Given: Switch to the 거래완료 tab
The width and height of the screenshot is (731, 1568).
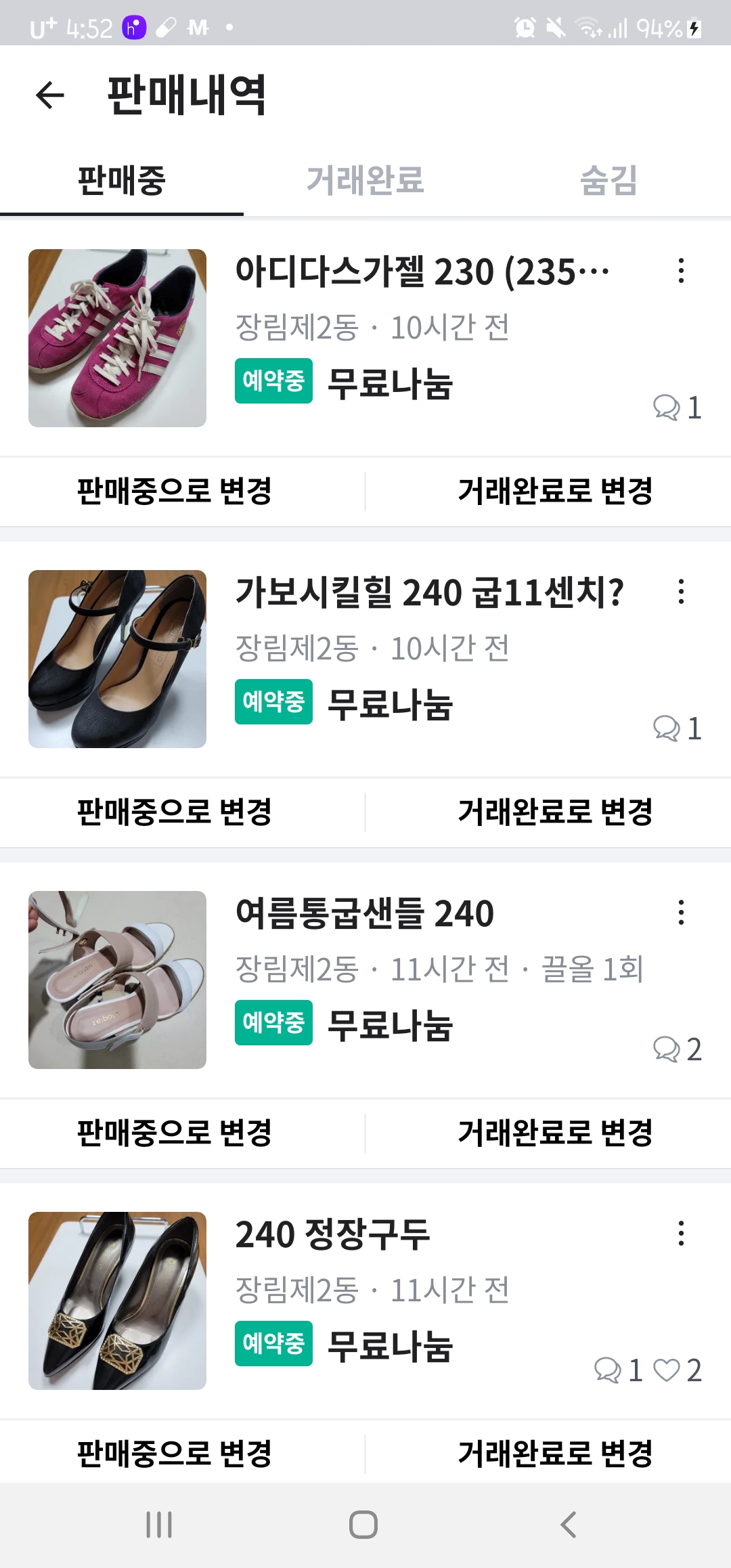Looking at the screenshot, I should 365,180.
